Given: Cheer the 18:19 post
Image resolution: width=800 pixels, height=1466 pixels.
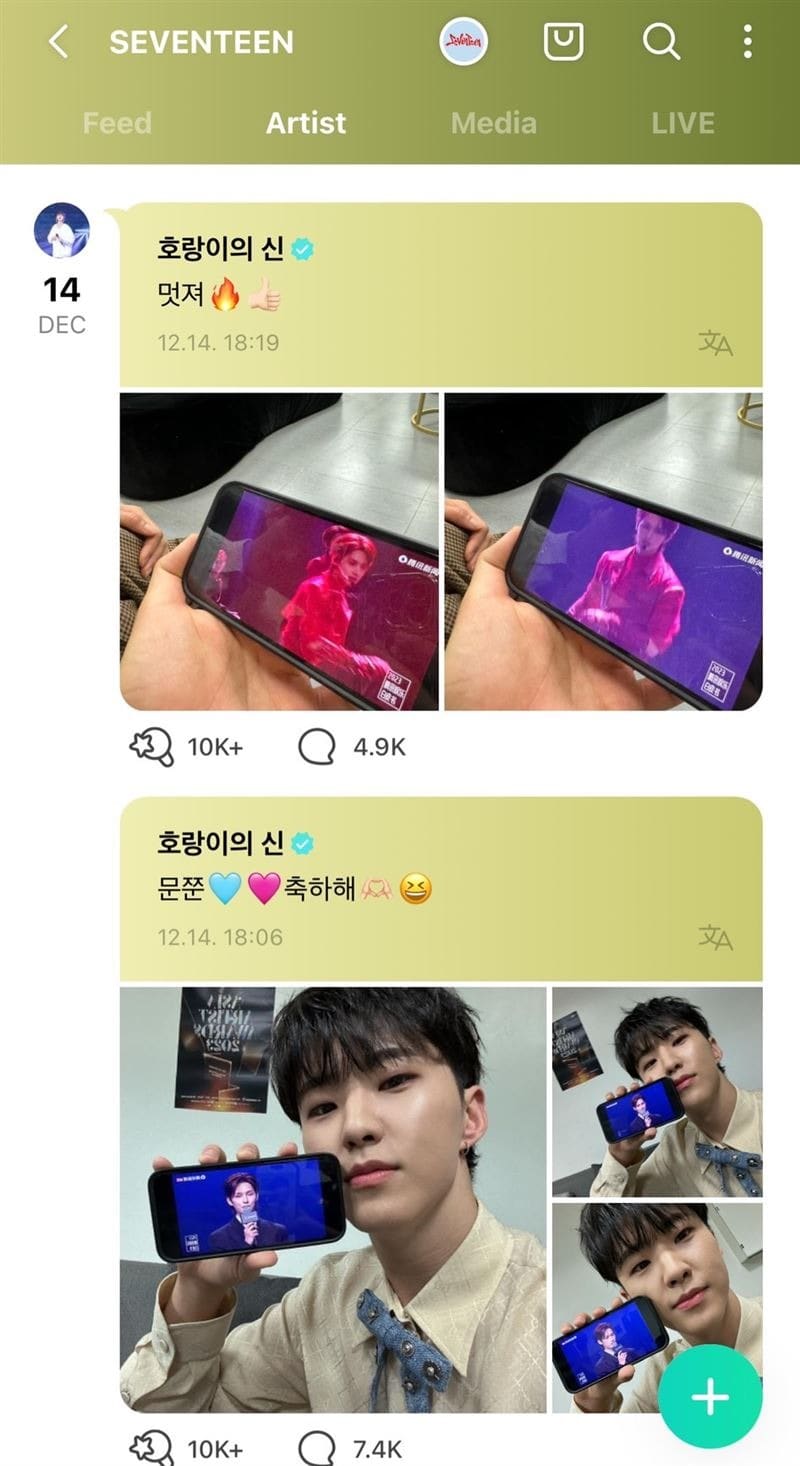Looking at the screenshot, I should coord(152,746).
